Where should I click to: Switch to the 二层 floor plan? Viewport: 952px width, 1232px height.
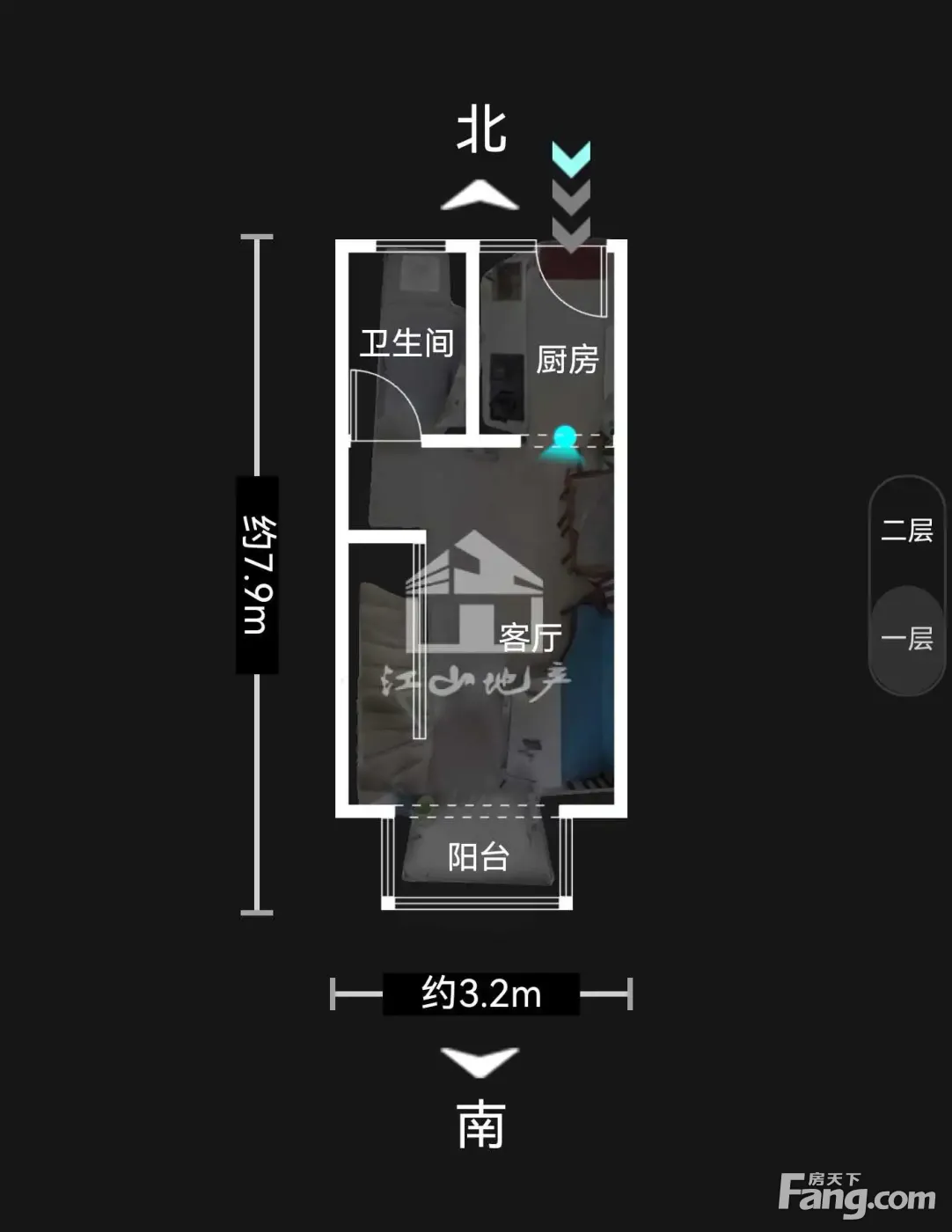click(x=906, y=531)
